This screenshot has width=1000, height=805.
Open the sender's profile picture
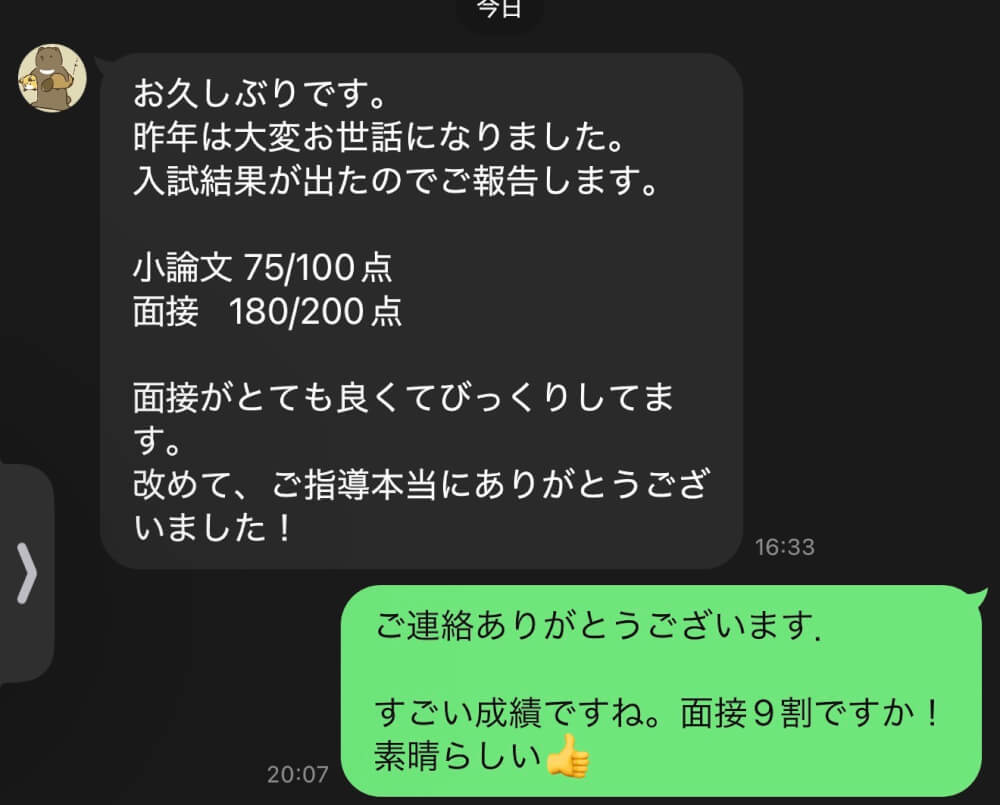52,78
